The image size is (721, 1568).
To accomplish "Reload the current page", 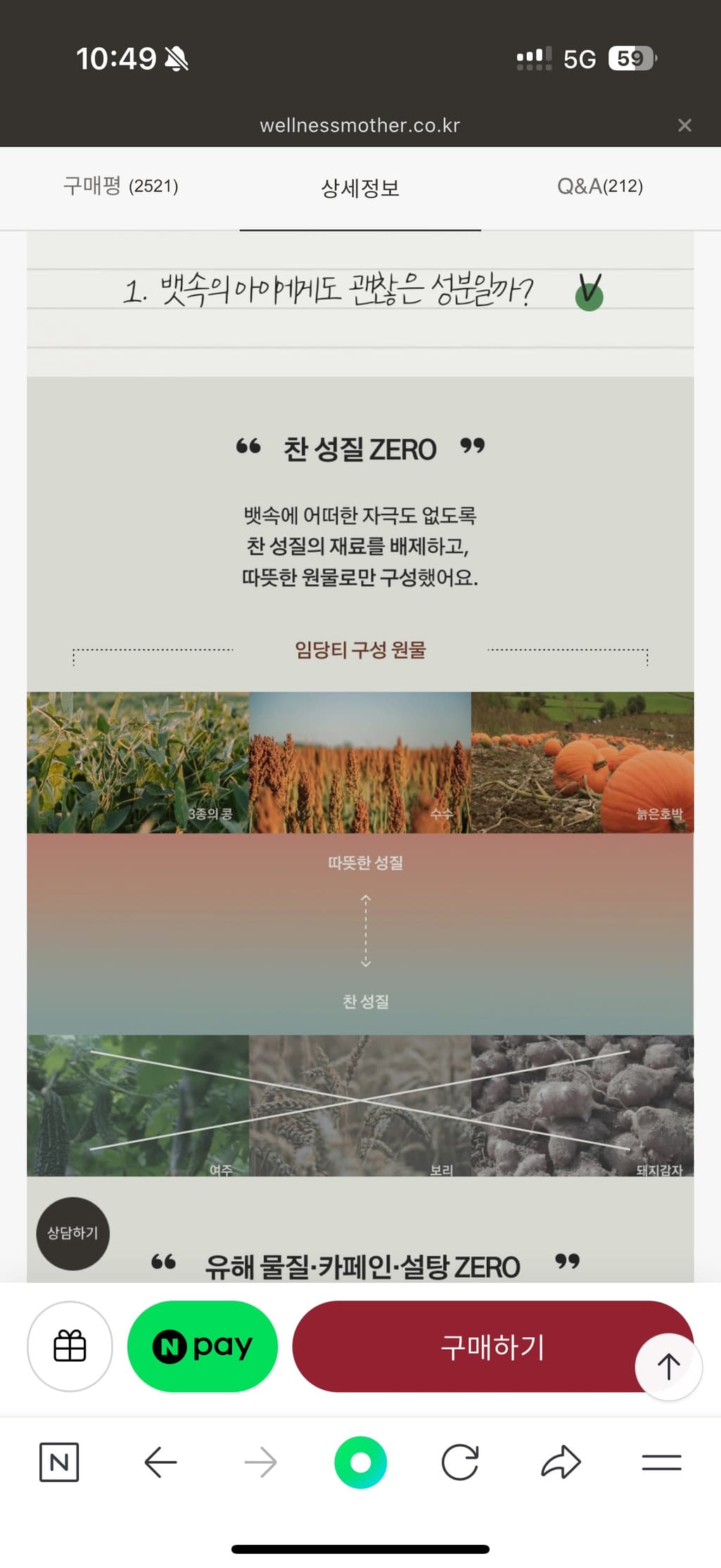I will click(x=460, y=1462).
